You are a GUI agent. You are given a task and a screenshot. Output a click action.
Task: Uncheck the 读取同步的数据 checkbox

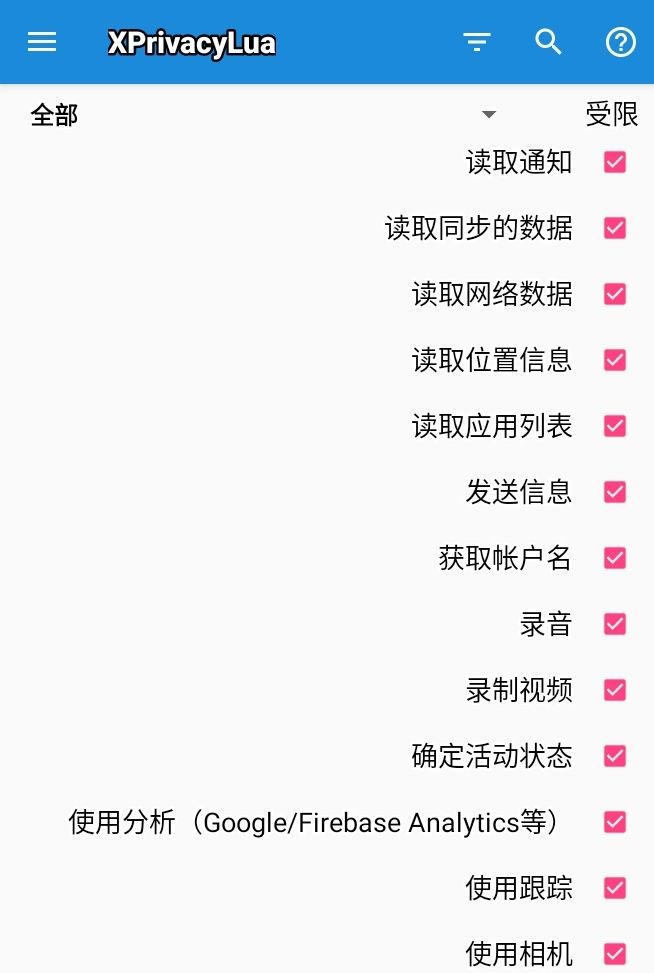coord(615,228)
